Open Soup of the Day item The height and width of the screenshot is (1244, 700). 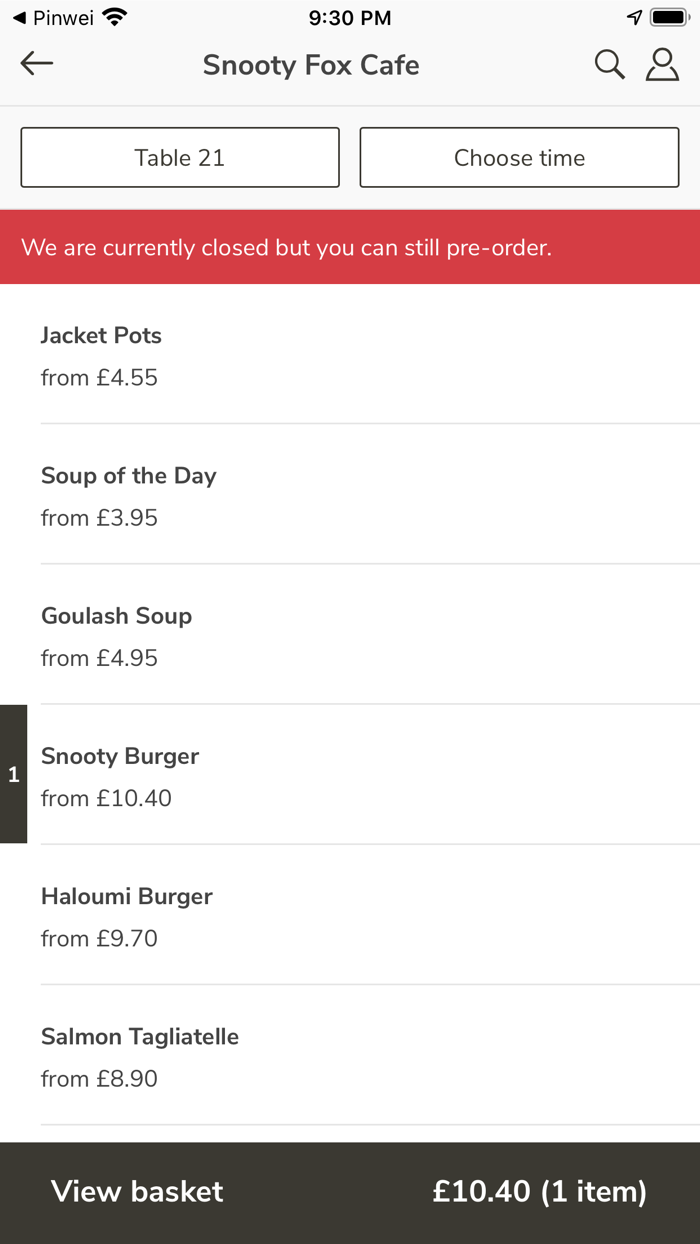click(350, 495)
